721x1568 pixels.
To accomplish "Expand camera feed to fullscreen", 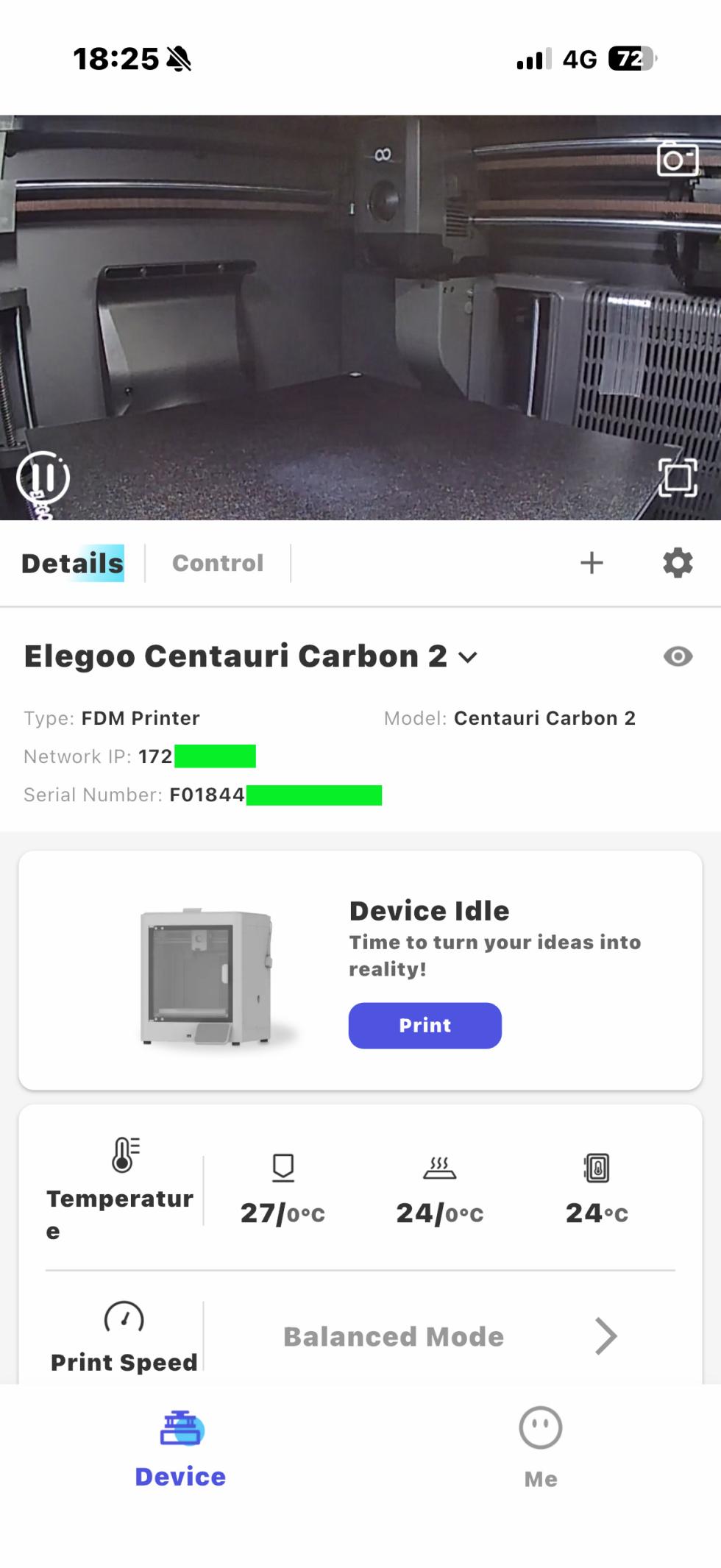I will pos(677,478).
